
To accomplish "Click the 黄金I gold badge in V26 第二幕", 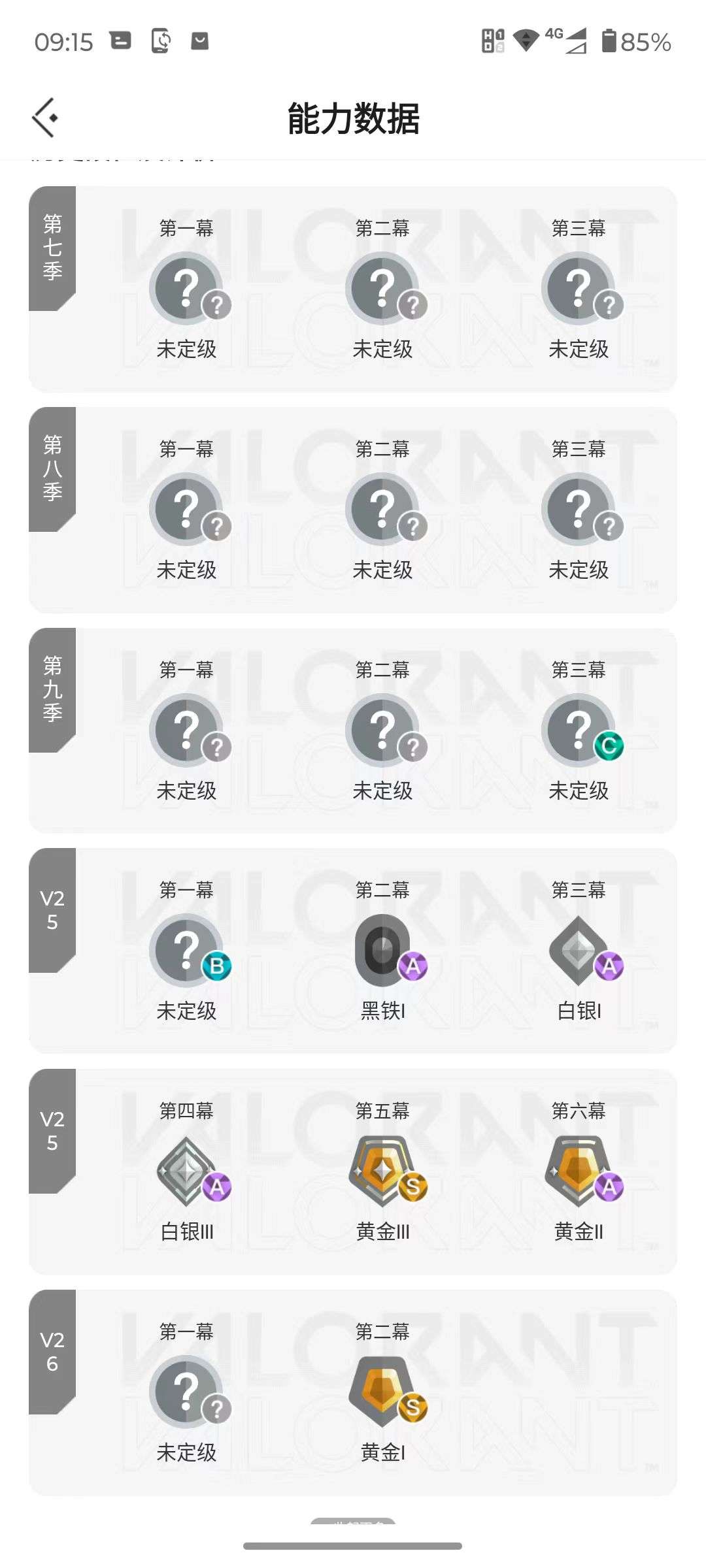I will click(x=383, y=1390).
